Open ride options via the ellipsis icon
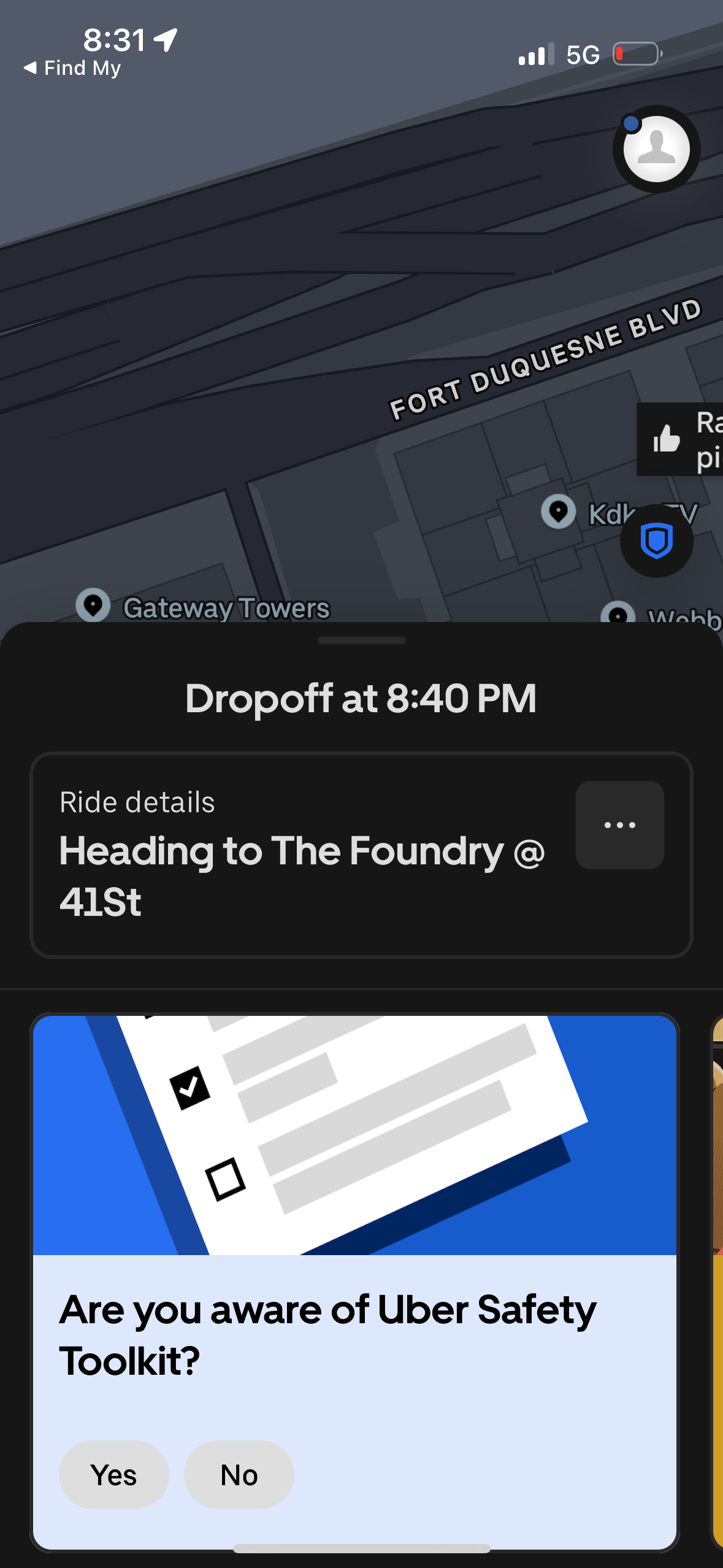 pyautogui.click(x=619, y=825)
